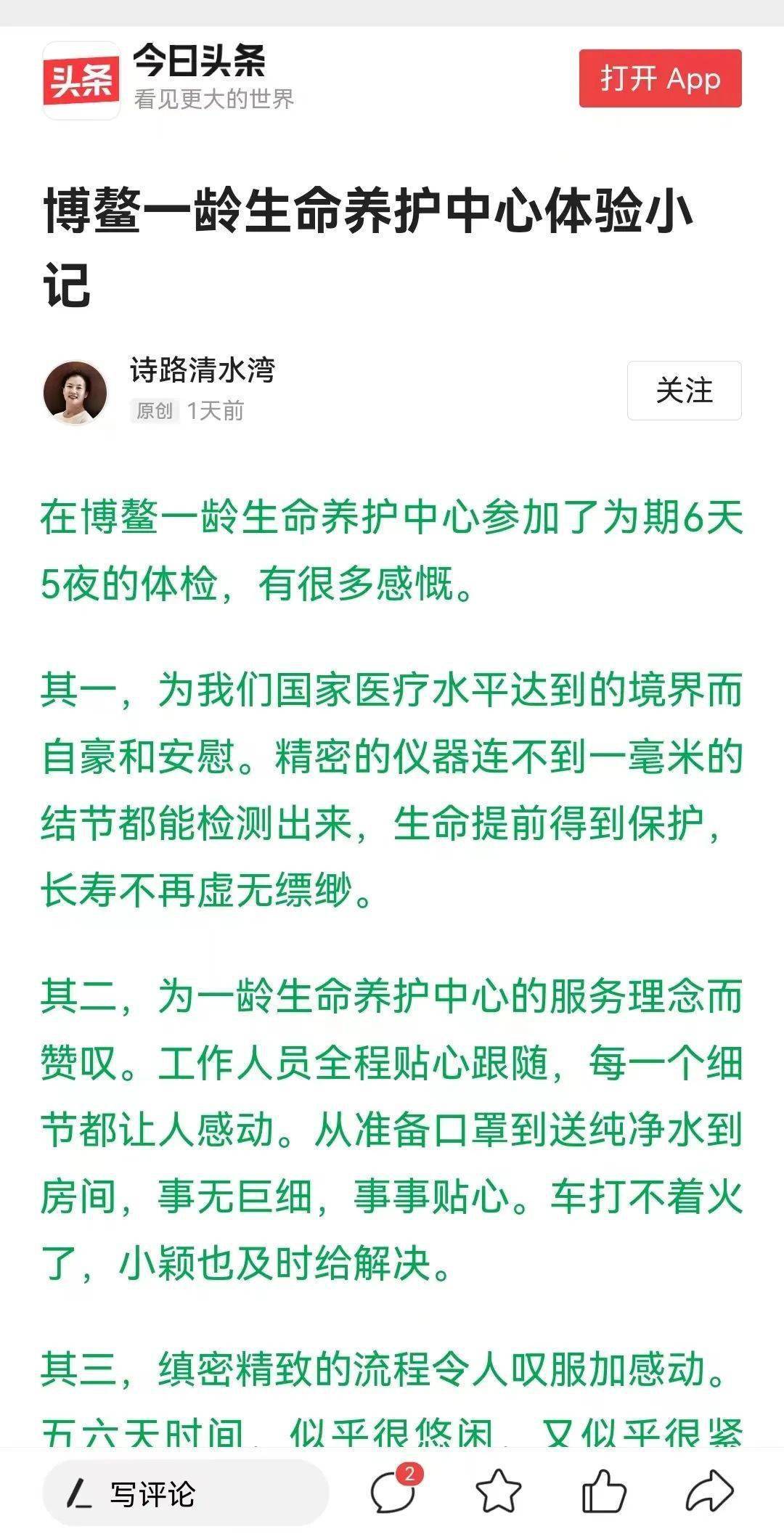
Task: Open author name 诗路清水湾 profile
Action: (x=203, y=370)
